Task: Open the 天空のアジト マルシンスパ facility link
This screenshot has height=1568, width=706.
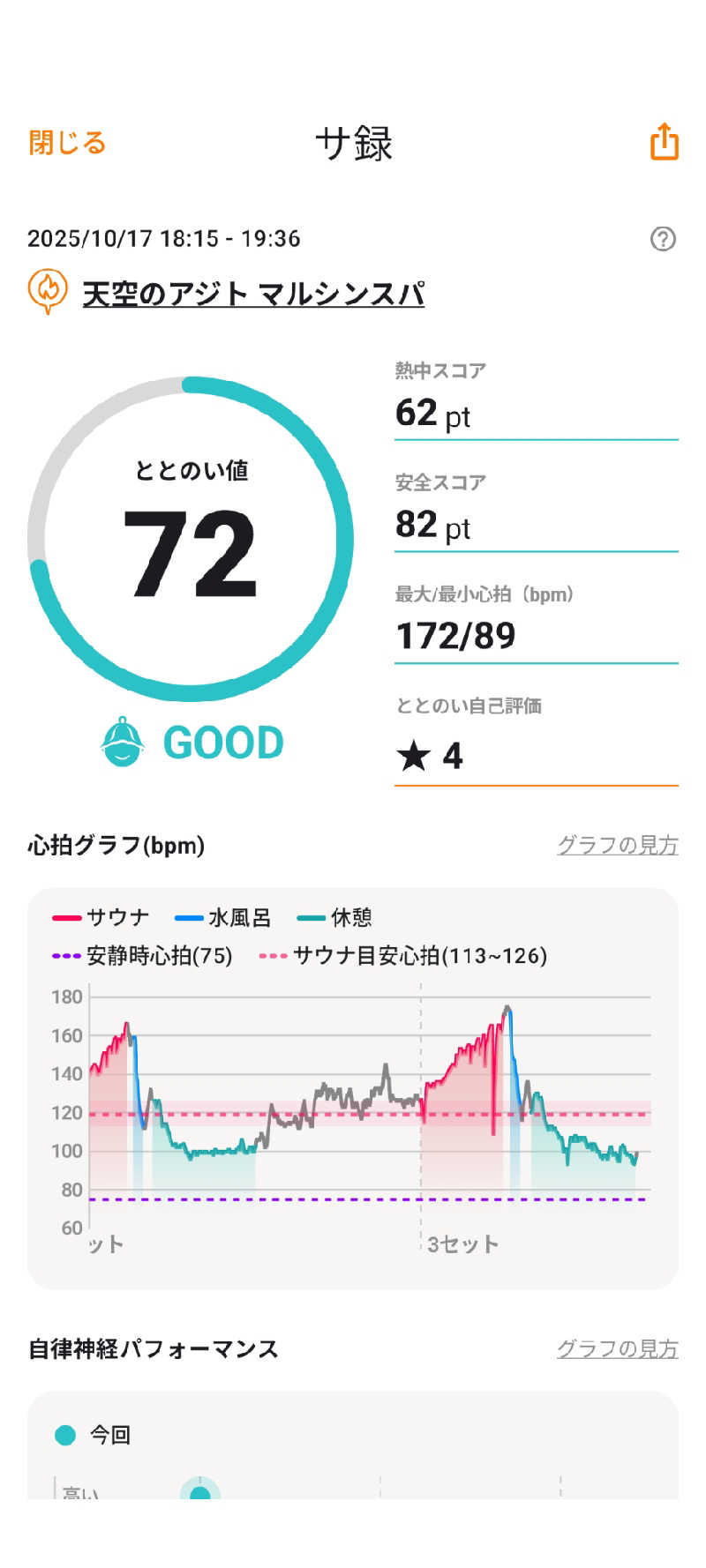Action: (252, 294)
